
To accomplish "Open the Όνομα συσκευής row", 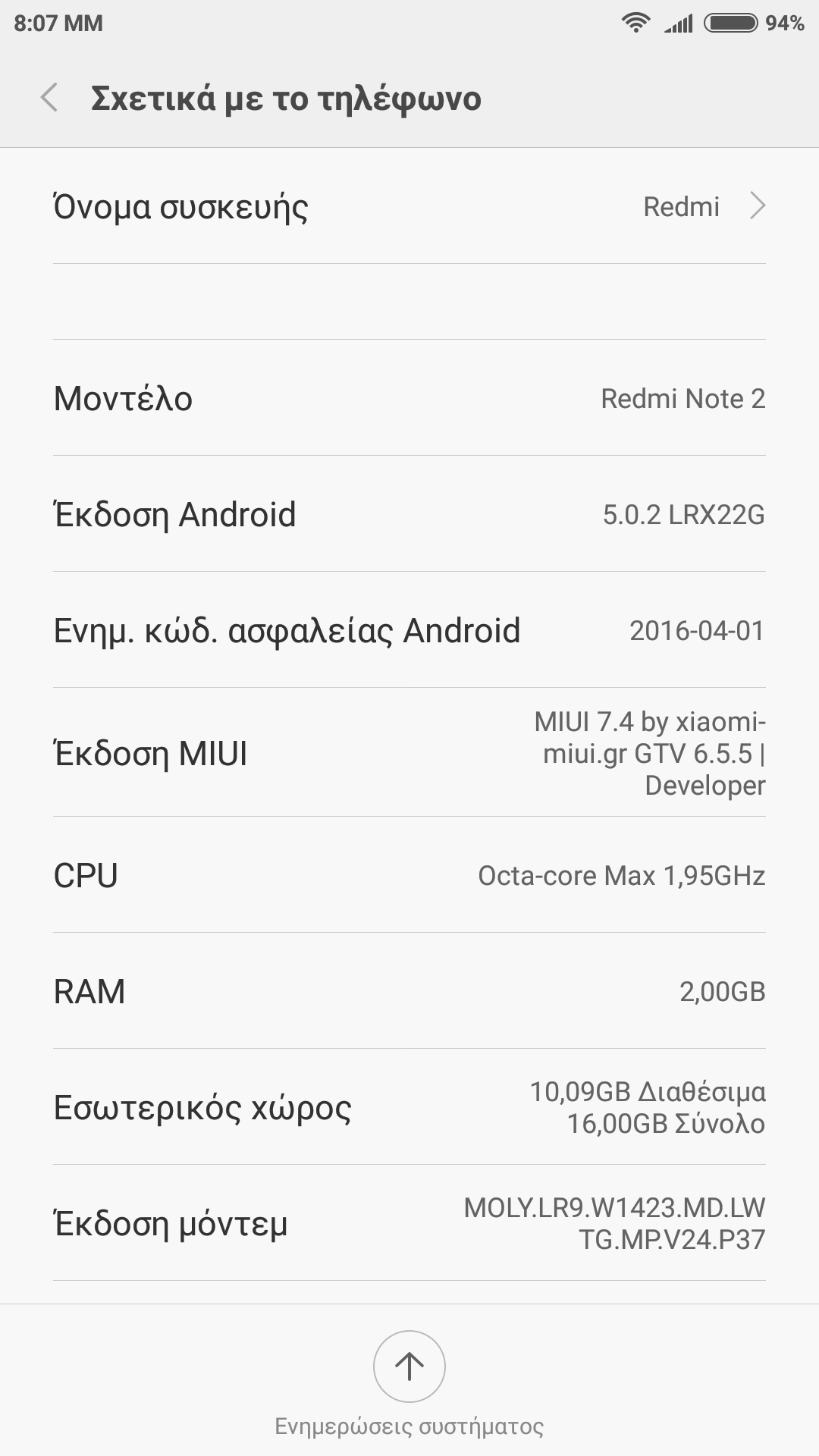I will pos(409,206).
